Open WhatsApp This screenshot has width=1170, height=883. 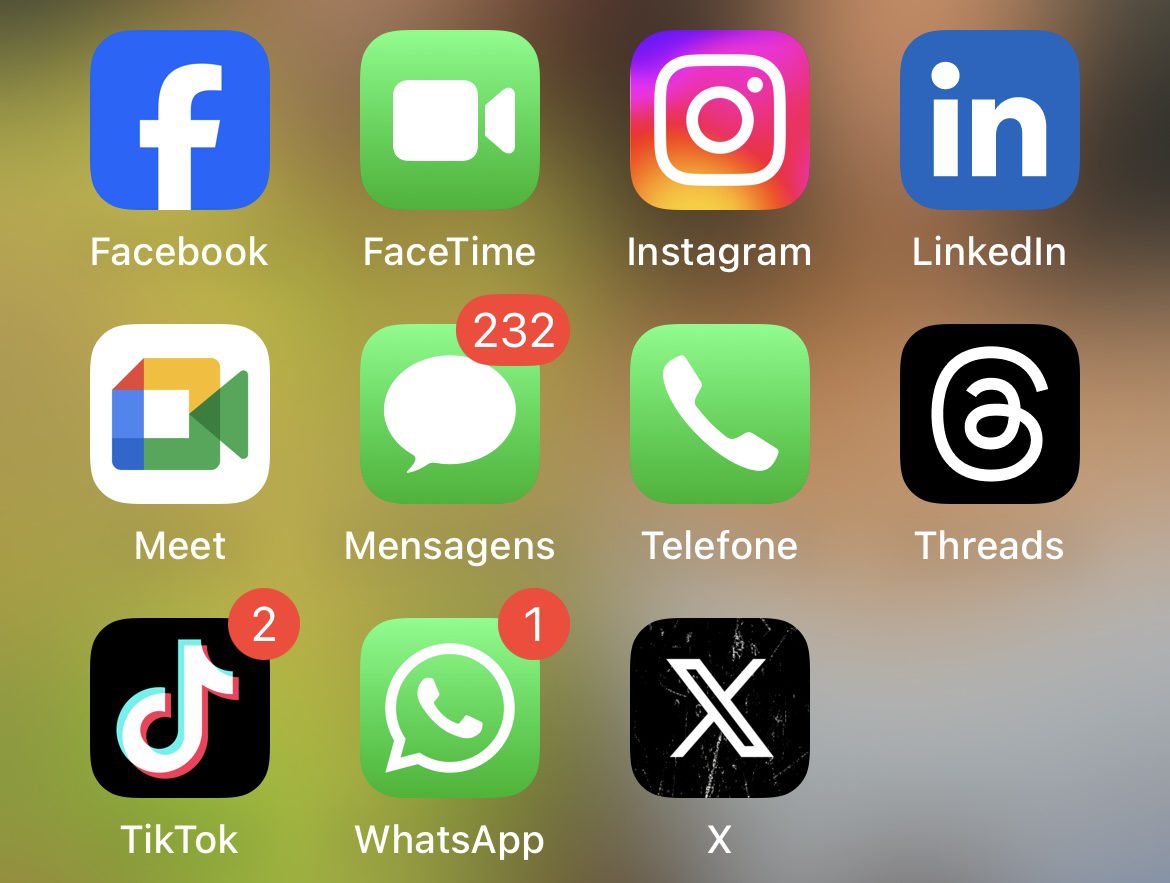click(x=450, y=708)
